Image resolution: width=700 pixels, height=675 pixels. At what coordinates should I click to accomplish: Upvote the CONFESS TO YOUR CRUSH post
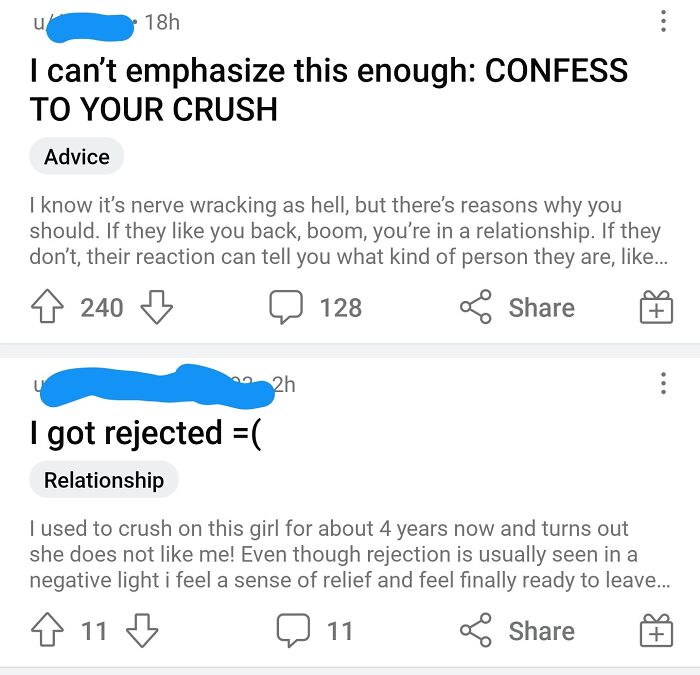(48, 308)
